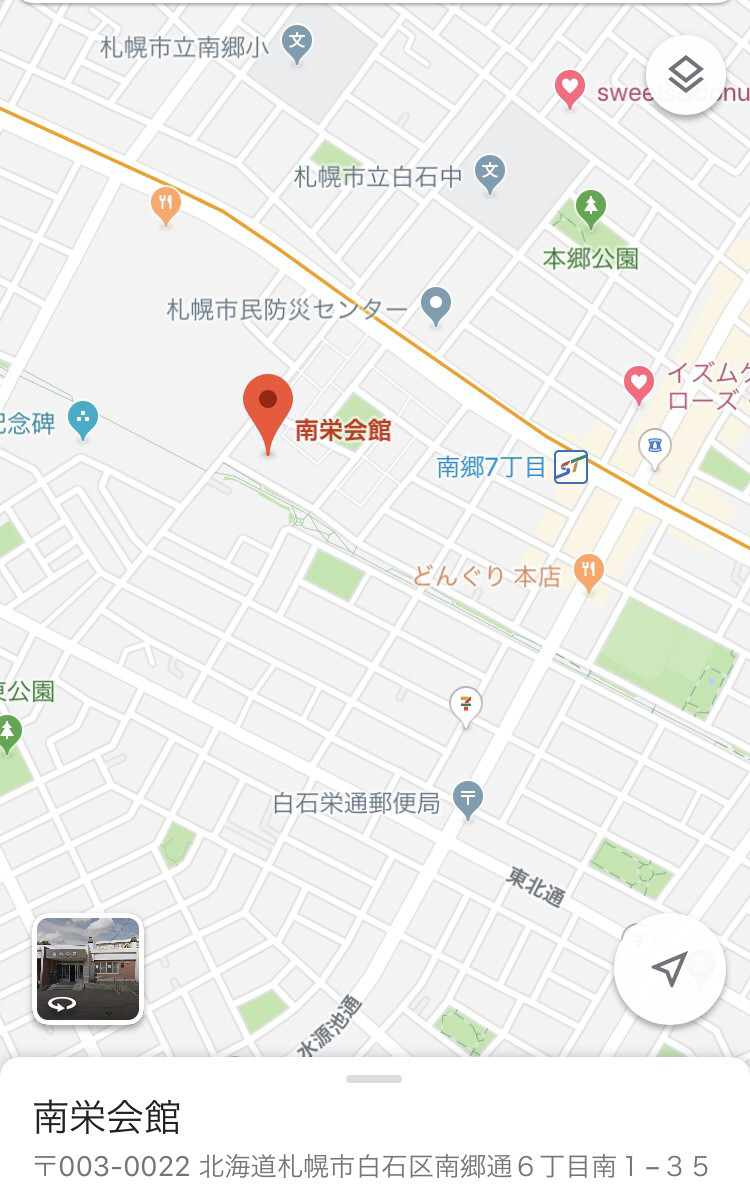Tap the red 南栄会館 location pin
The image size is (750, 1185).
[x=268, y=407]
